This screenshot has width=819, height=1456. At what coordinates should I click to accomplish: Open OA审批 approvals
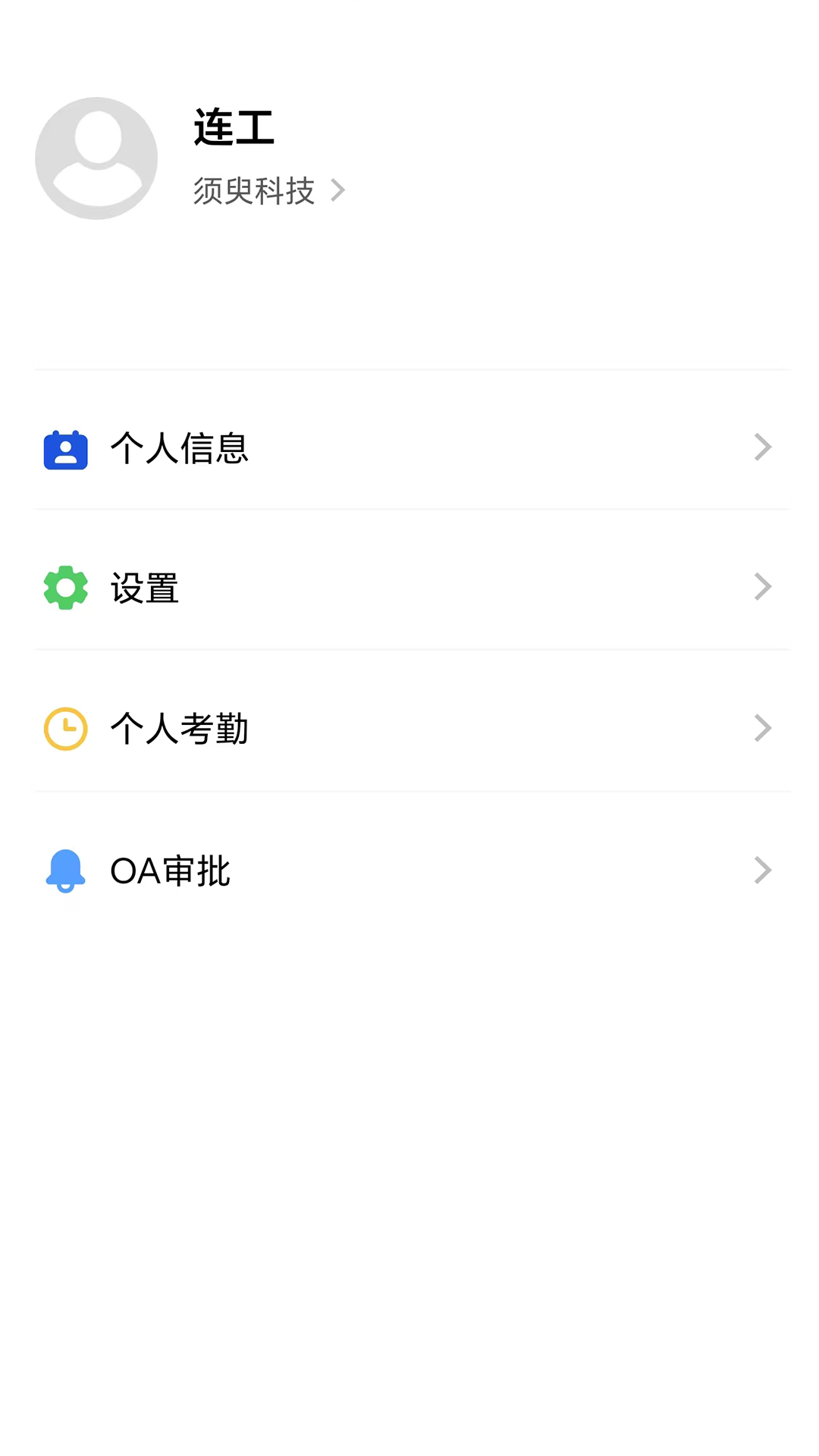[409, 871]
